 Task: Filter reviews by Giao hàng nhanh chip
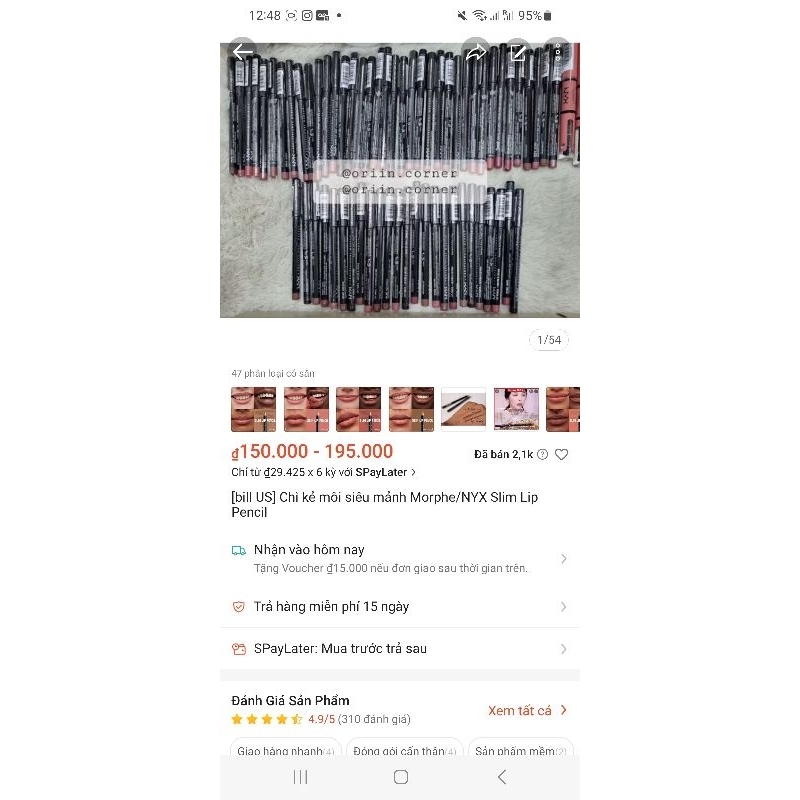[286, 751]
